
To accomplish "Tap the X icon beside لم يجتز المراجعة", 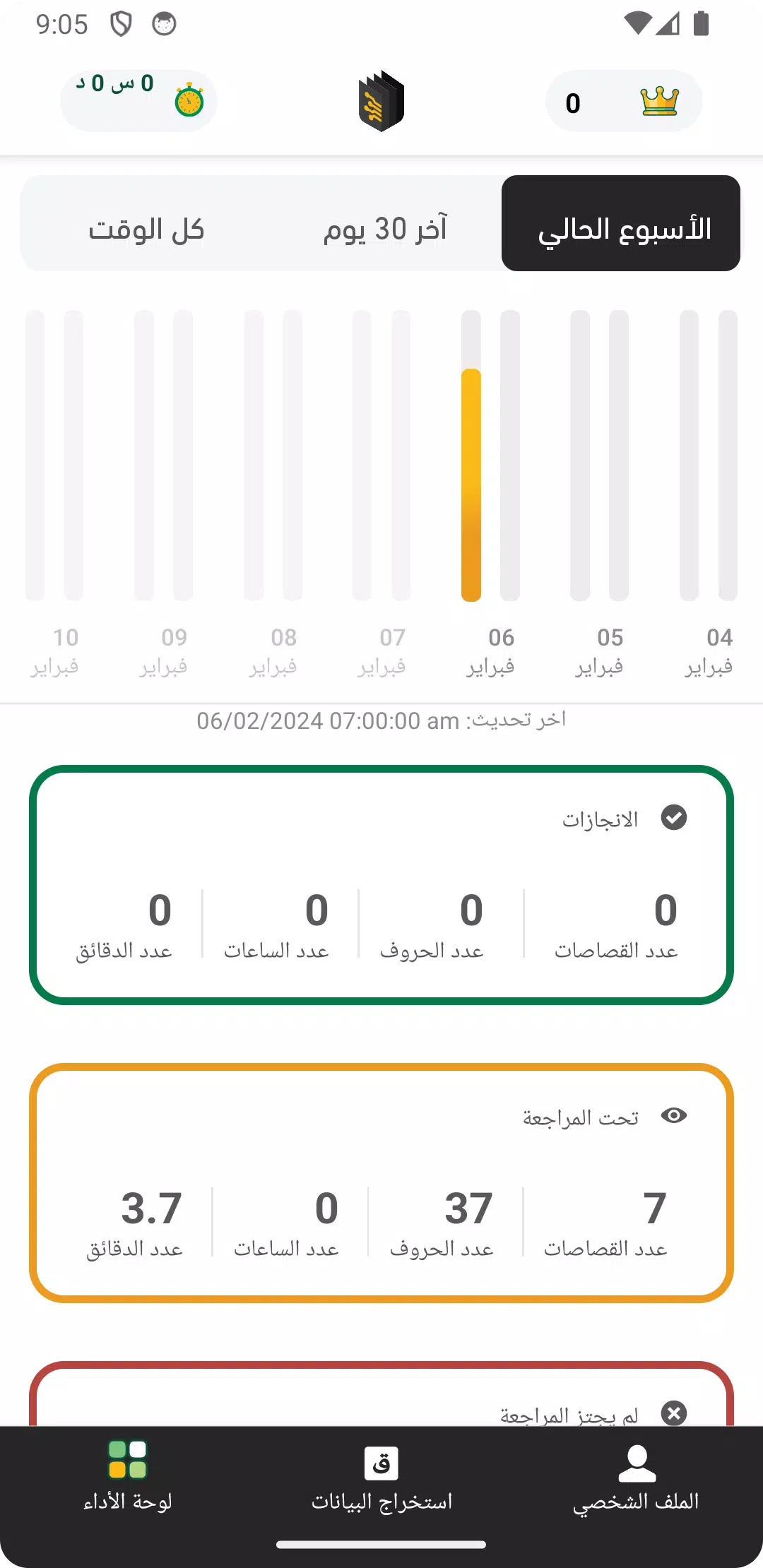I will (675, 1413).
